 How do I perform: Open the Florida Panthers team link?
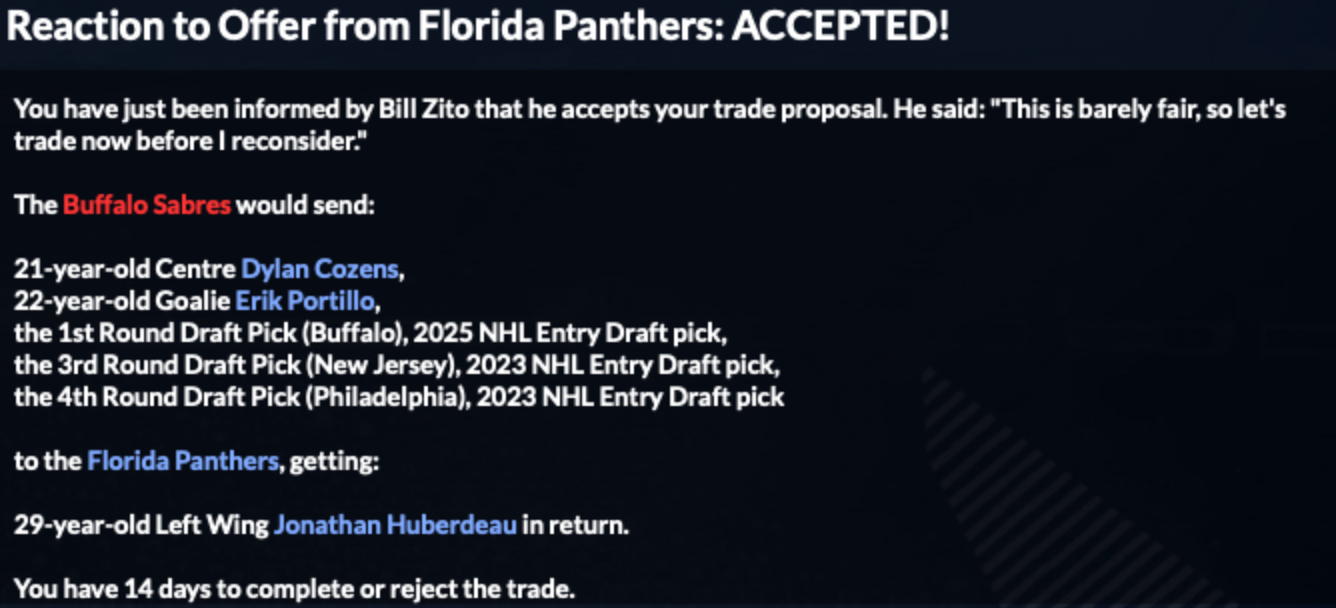[182, 461]
